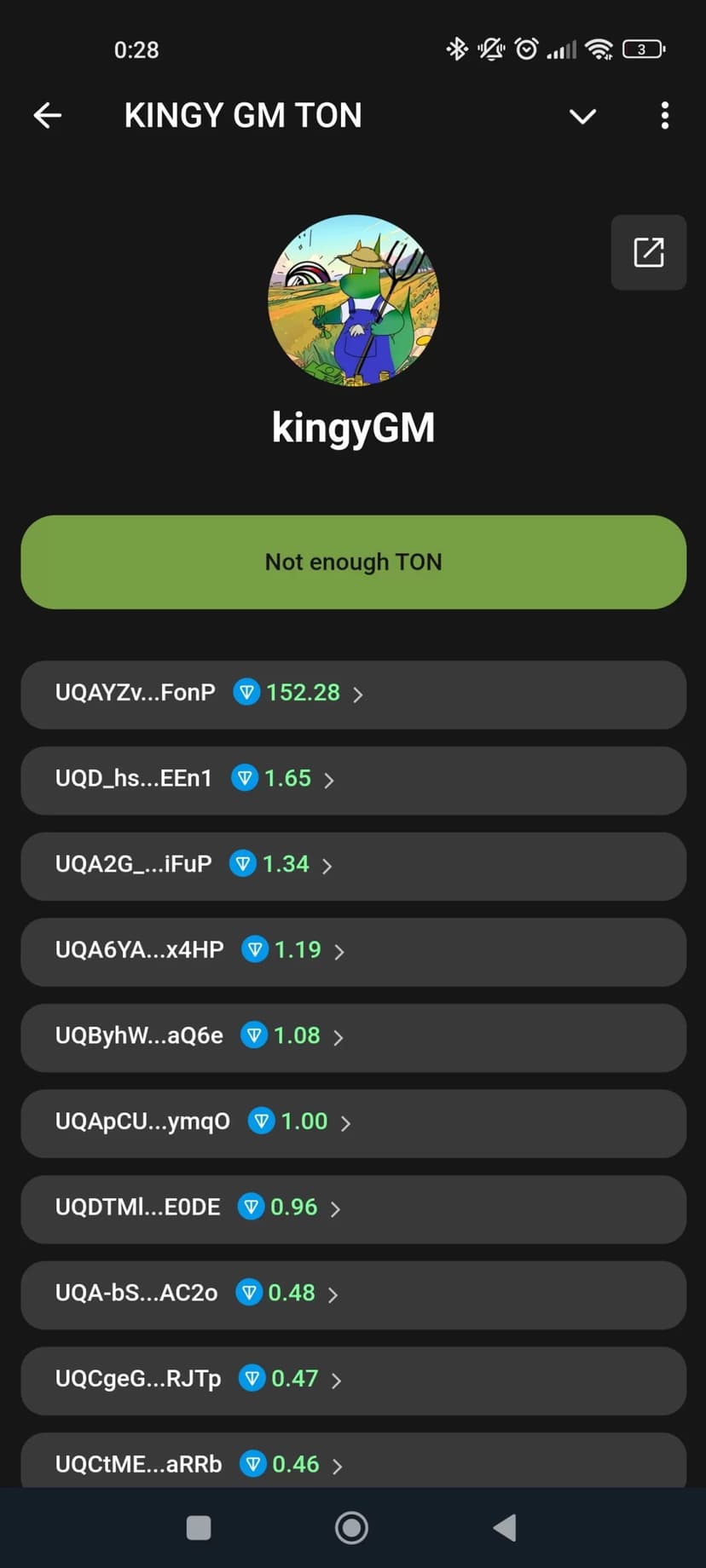
Task: Open the UQApCU...ymqO wallet row
Action: [353, 1123]
